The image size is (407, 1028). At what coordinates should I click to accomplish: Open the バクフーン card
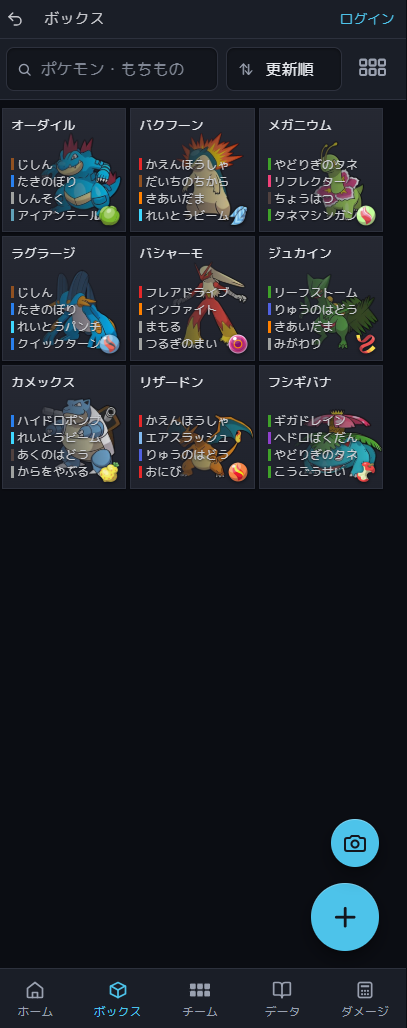pyautogui.click(x=192, y=170)
